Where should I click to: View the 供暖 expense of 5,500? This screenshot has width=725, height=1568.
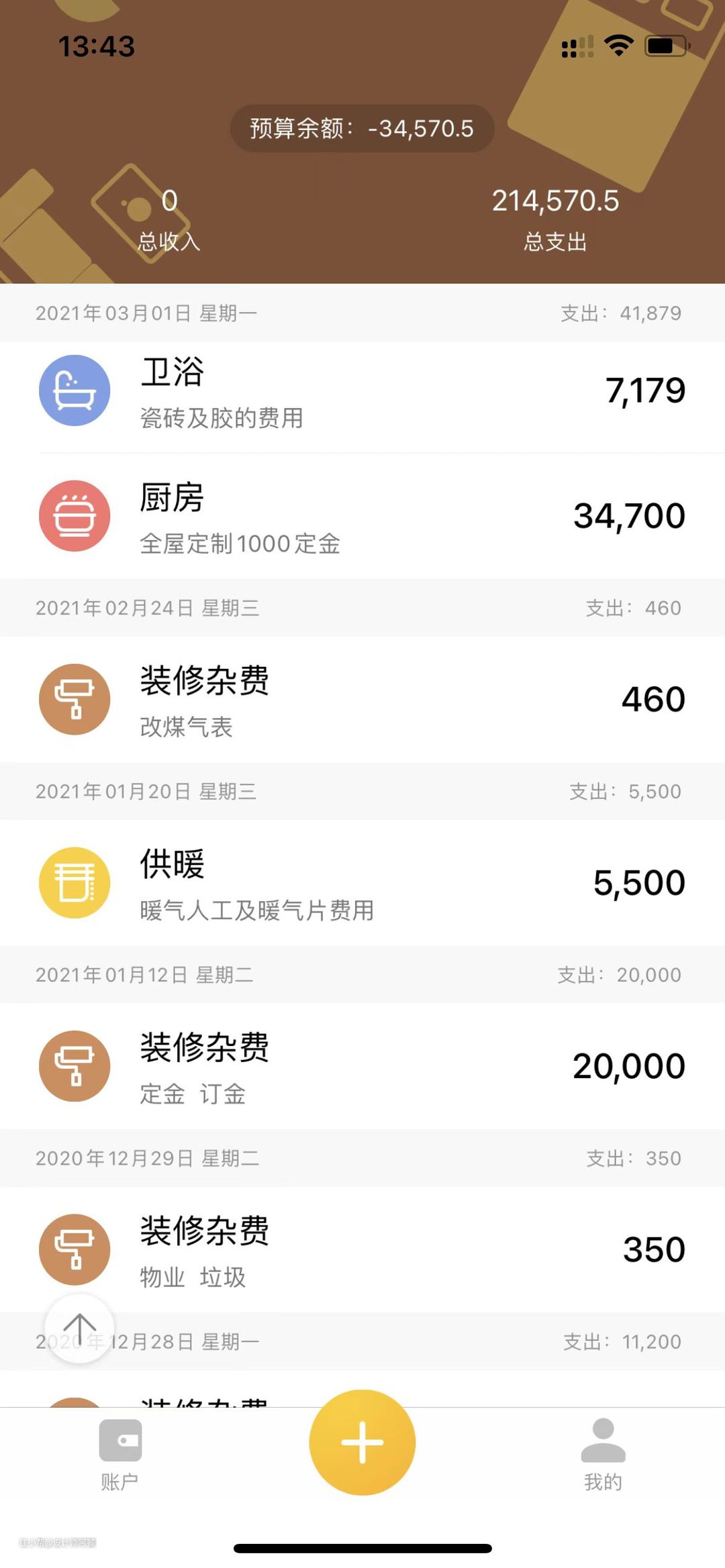(362, 883)
